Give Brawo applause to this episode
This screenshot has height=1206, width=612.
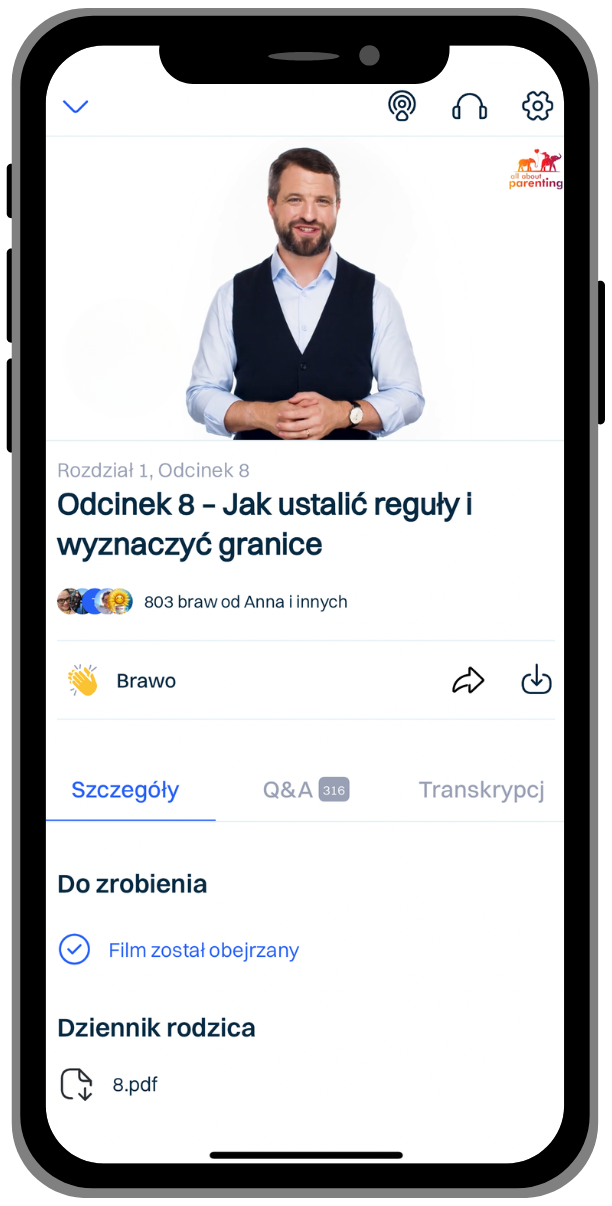tap(120, 681)
